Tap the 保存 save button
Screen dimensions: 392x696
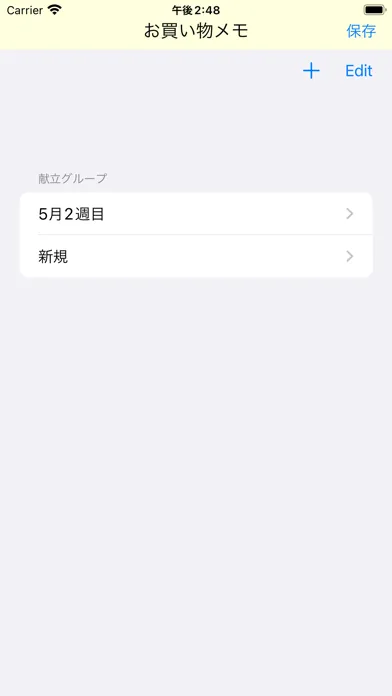pos(361,31)
